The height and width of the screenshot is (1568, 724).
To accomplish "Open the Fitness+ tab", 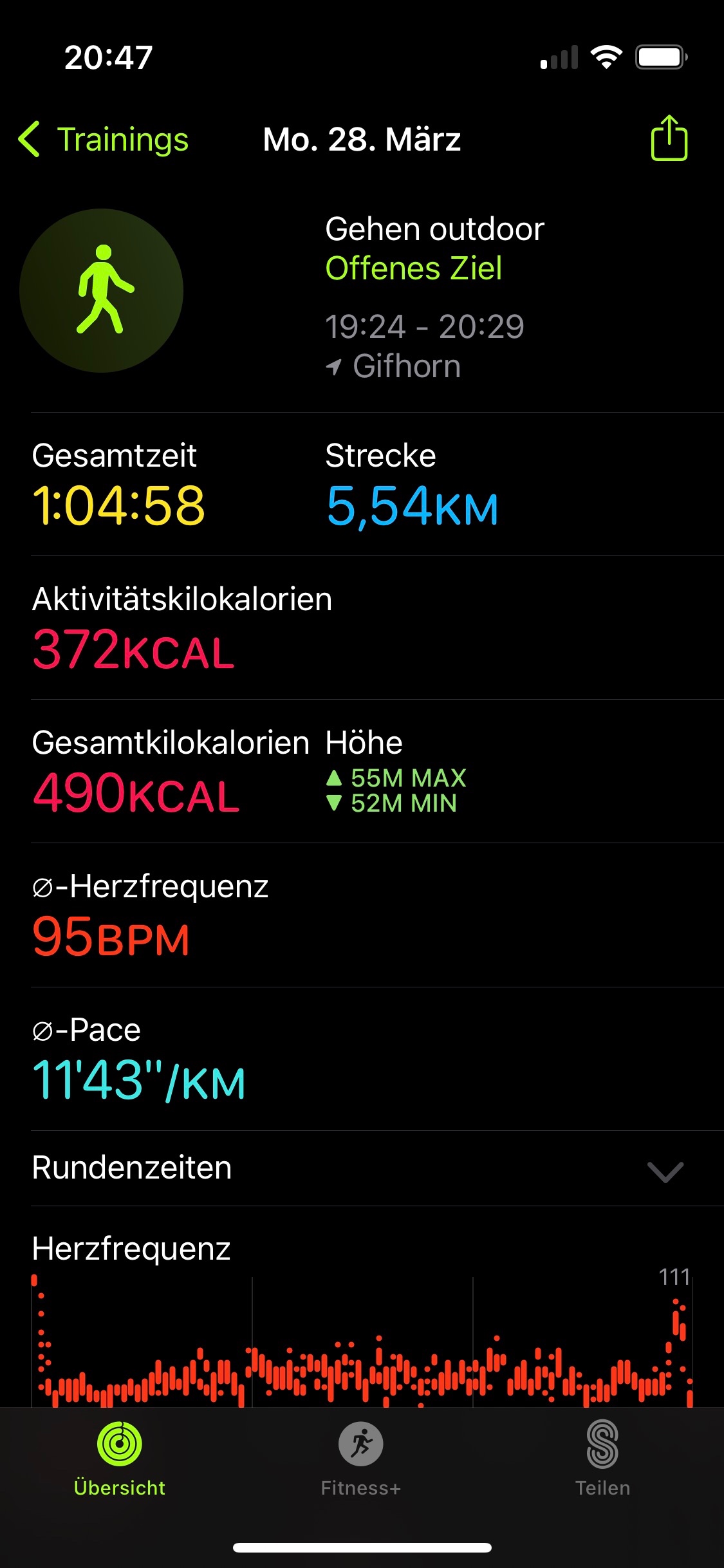I will (x=361, y=1457).
